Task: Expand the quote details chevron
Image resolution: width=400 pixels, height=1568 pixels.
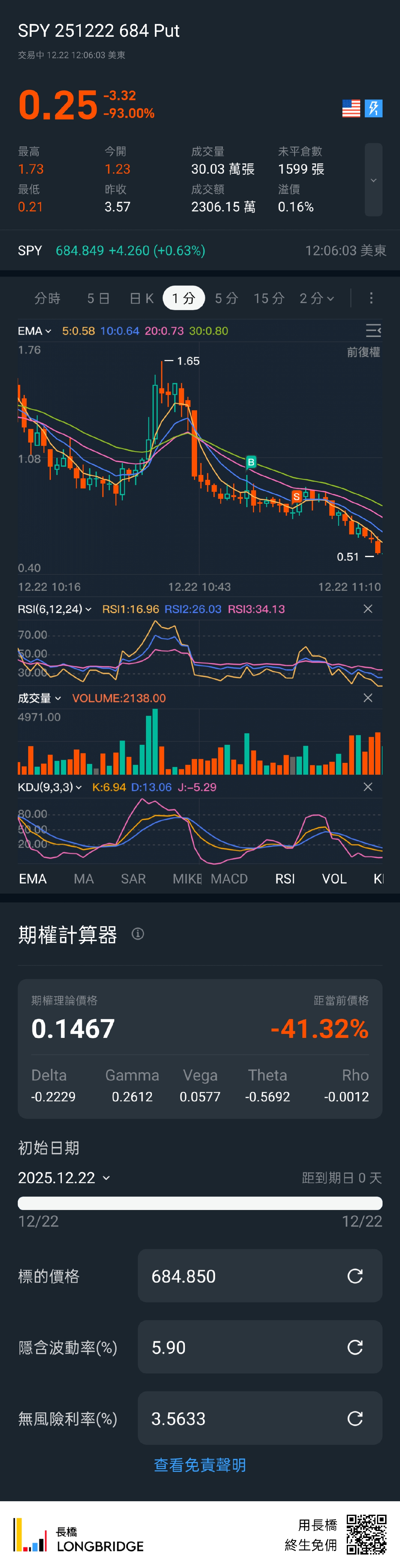Action: coord(373,180)
